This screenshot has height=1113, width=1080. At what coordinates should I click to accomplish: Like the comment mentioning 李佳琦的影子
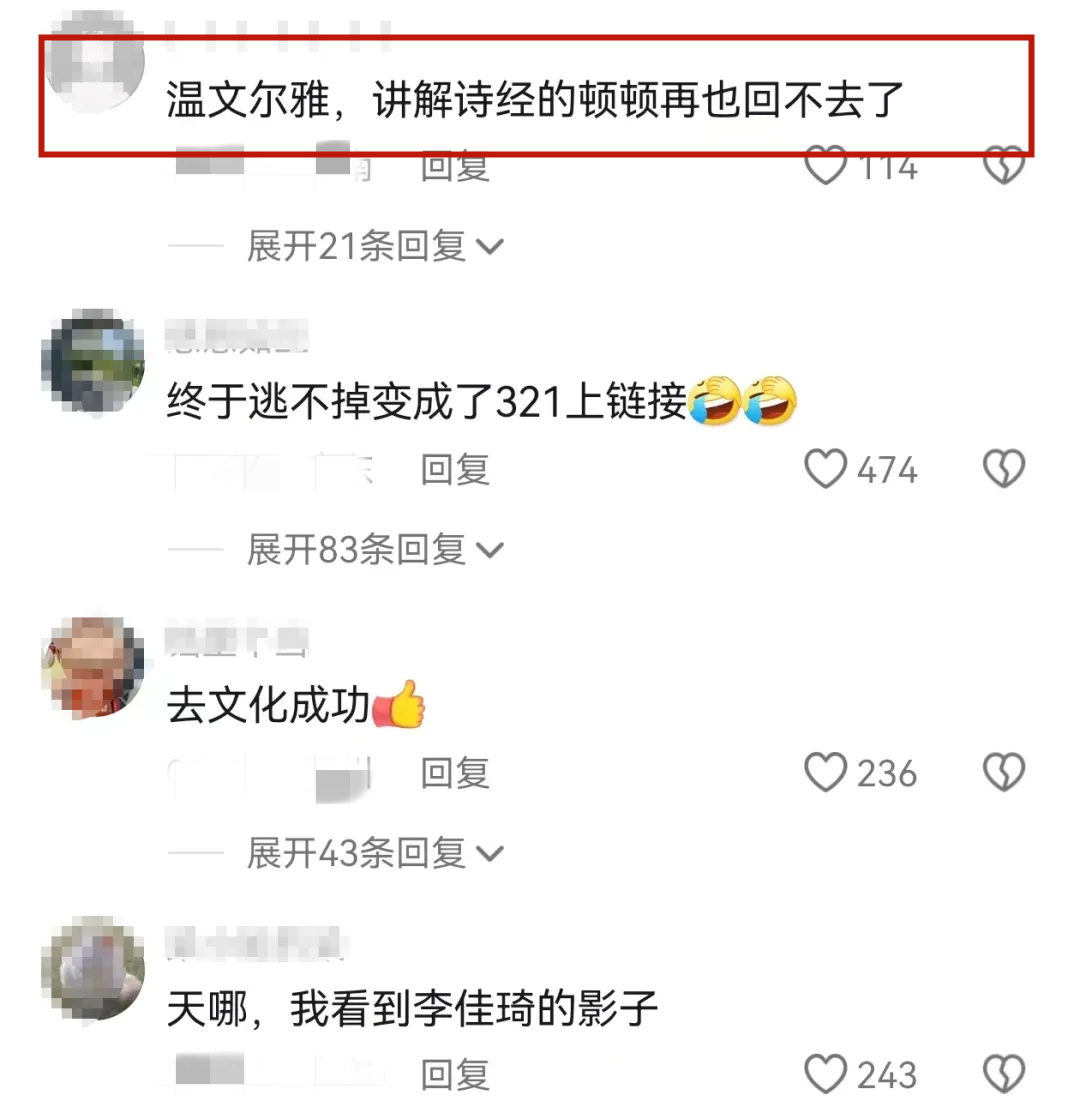click(x=827, y=1075)
